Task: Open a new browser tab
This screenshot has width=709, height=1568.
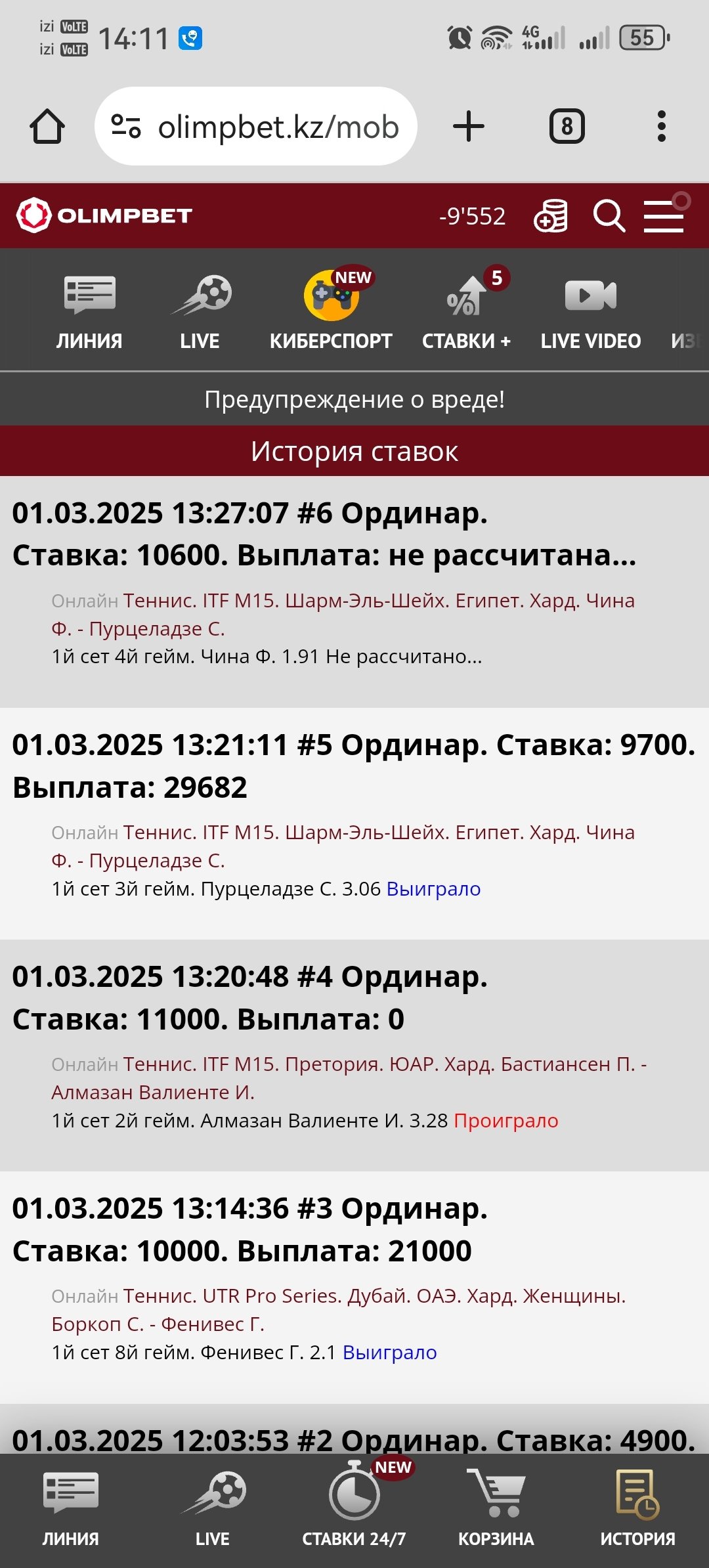Action: tap(469, 126)
